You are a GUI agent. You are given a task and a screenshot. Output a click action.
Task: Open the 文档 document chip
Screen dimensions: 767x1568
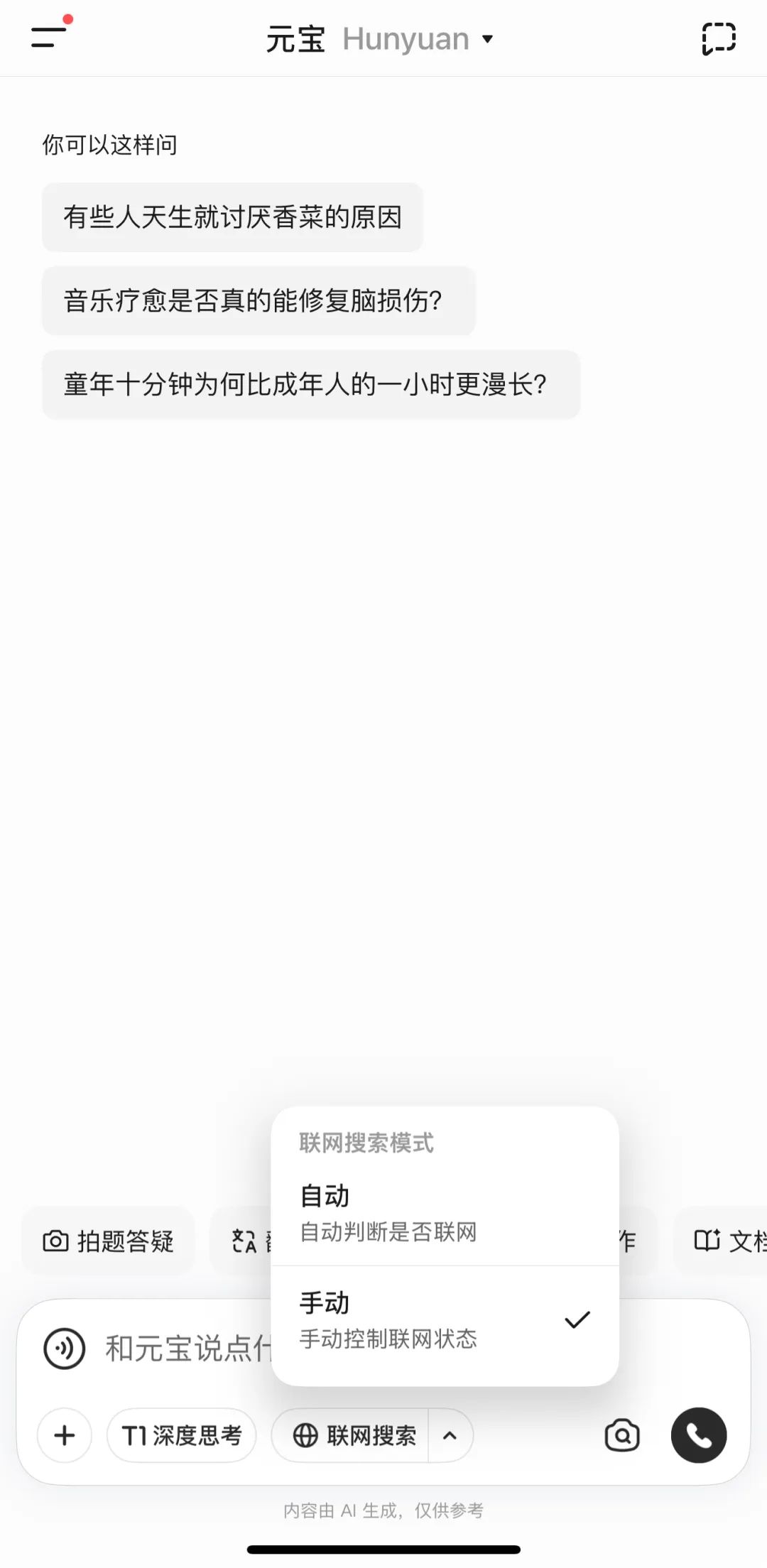[721, 1241]
